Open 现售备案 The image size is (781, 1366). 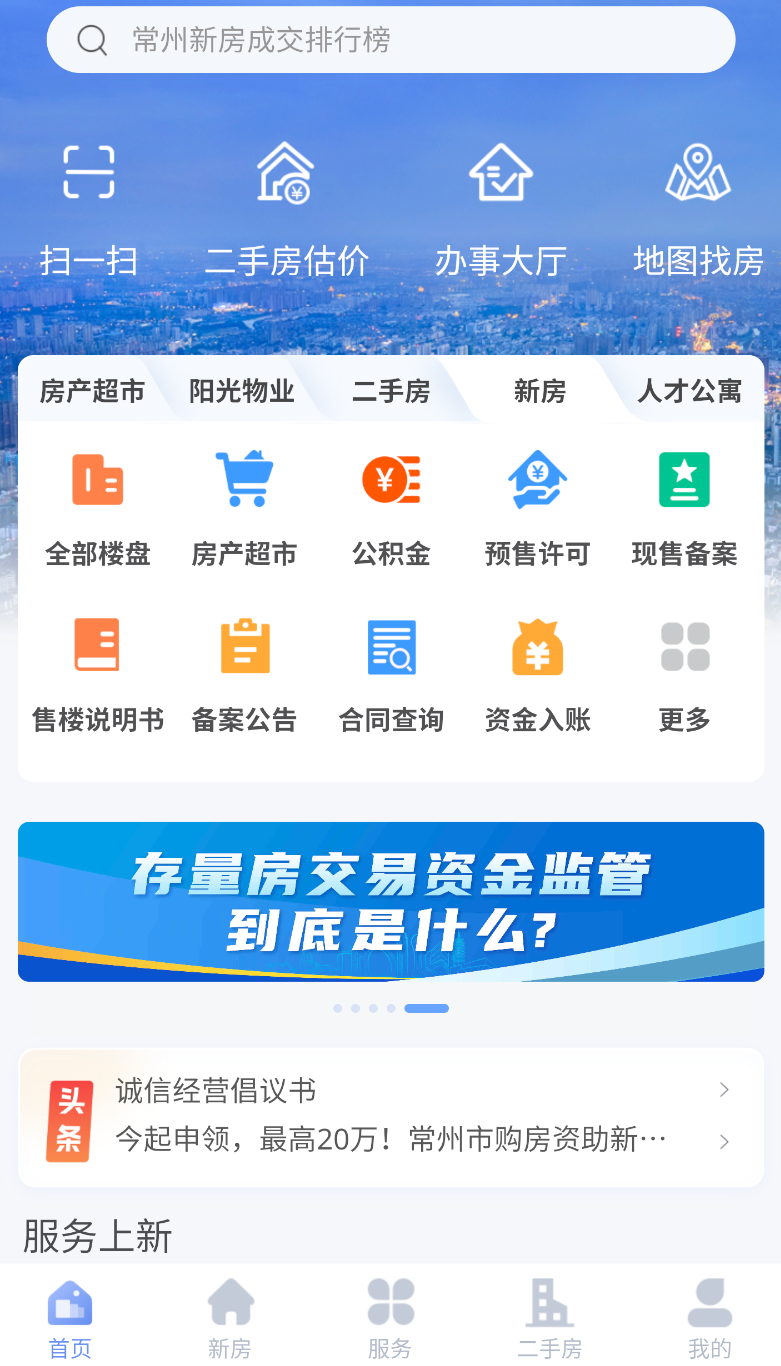(684, 508)
